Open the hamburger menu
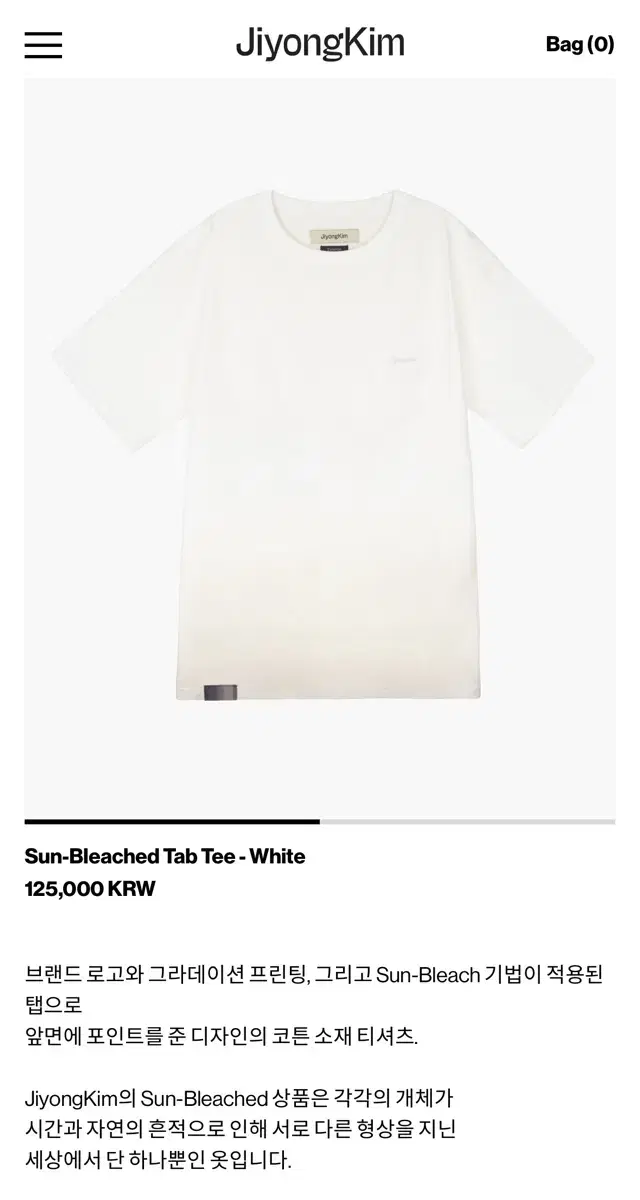Screen dimensions: 640x1200 click(x=43, y=45)
